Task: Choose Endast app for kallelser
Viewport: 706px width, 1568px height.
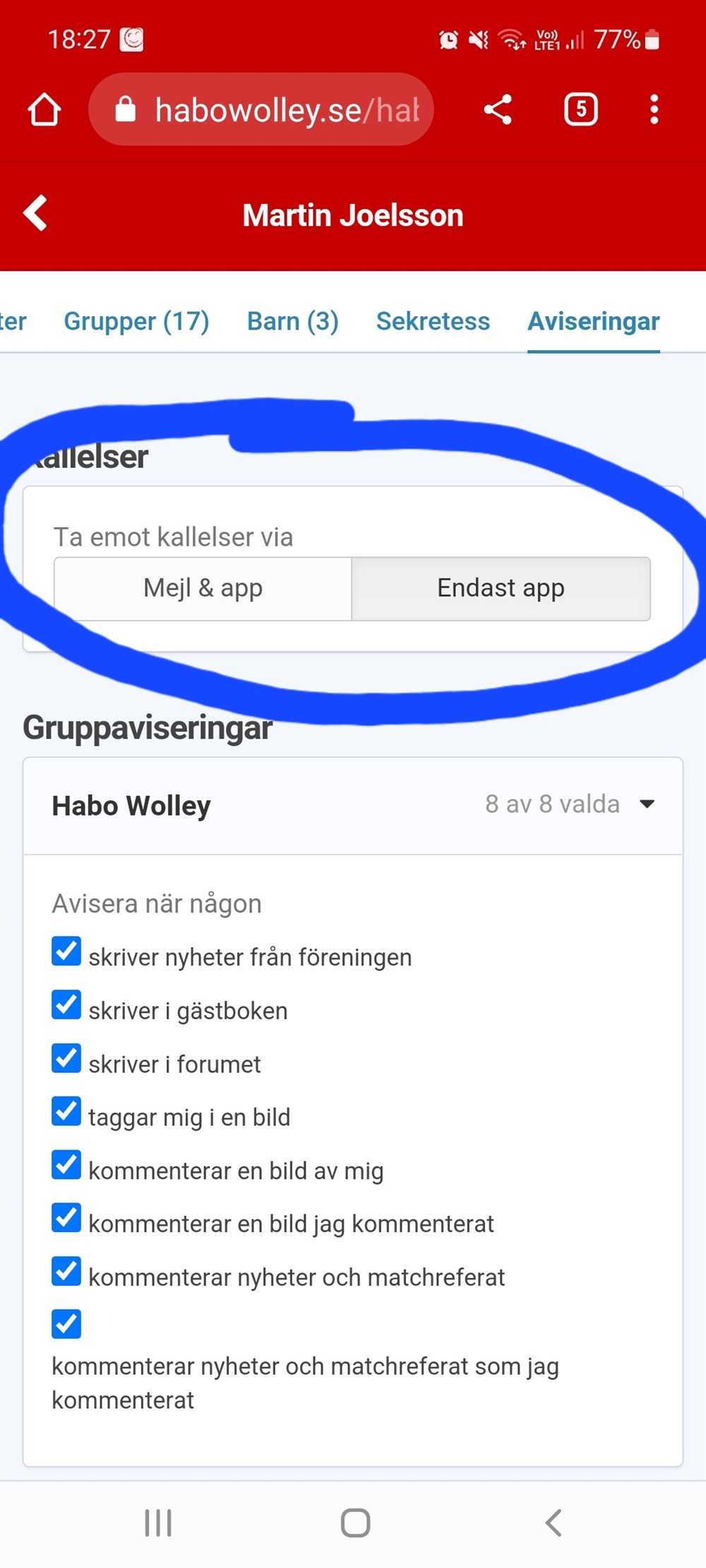Action: (501, 589)
